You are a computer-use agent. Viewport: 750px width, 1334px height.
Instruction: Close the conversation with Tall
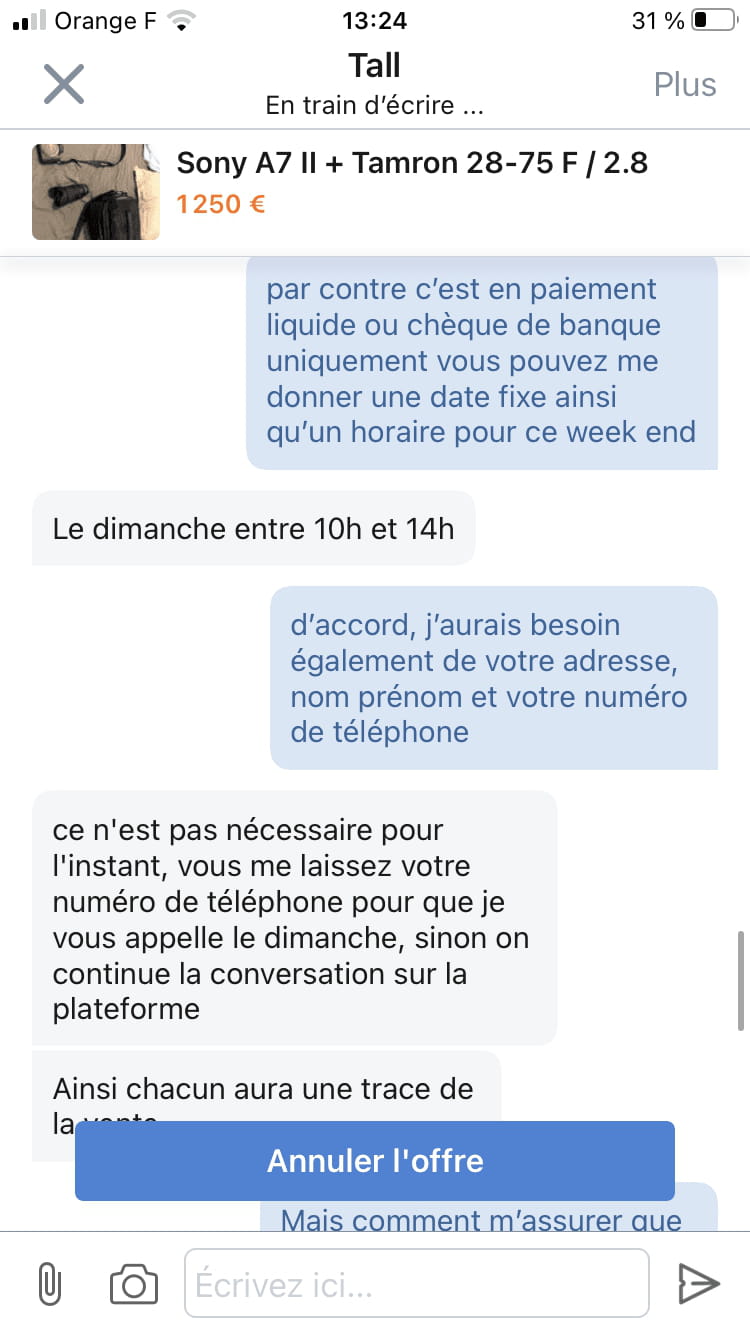pos(64,84)
